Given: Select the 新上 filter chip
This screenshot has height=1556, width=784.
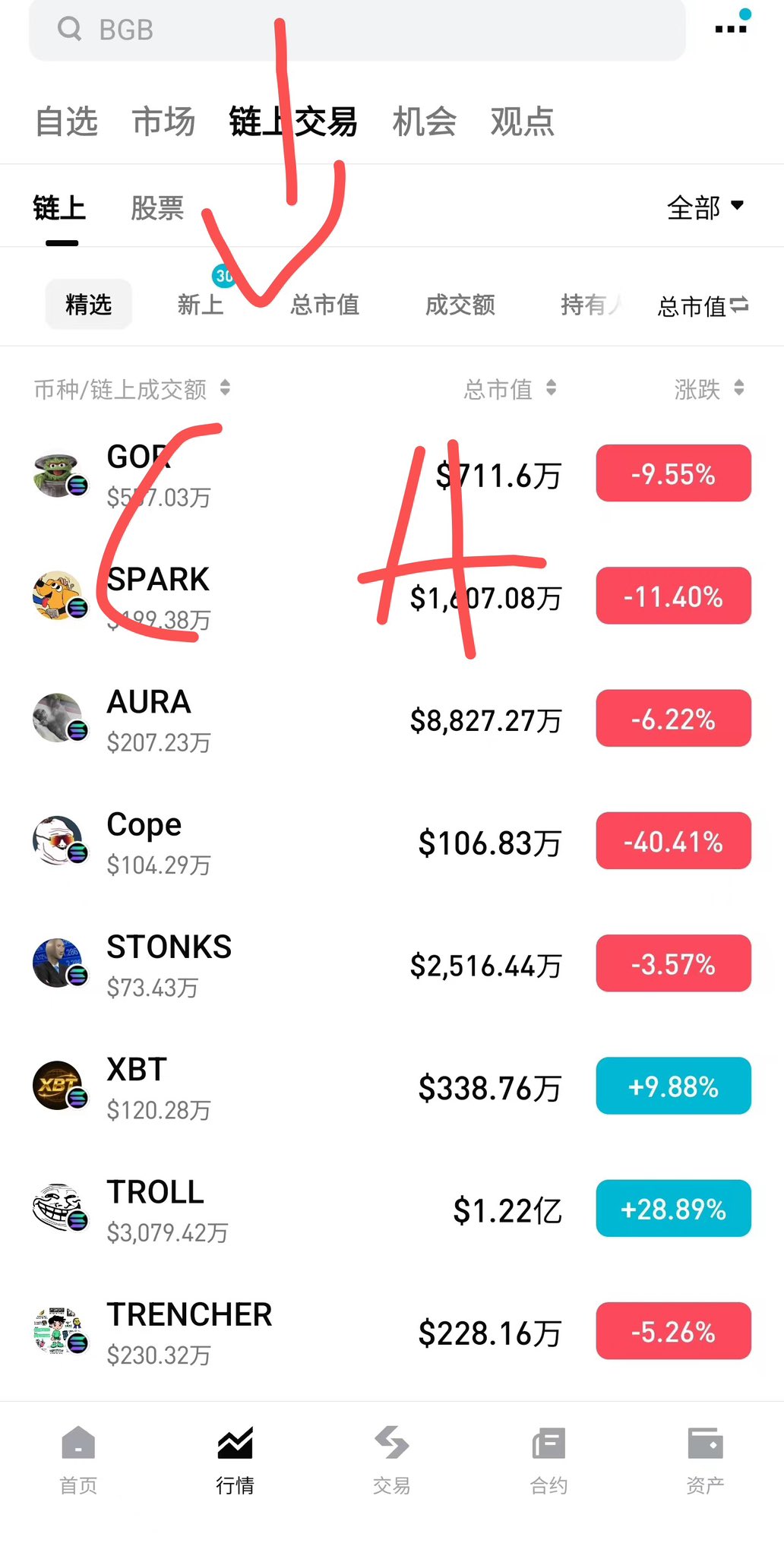Looking at the screenshot, I should (x=201, y=305).
